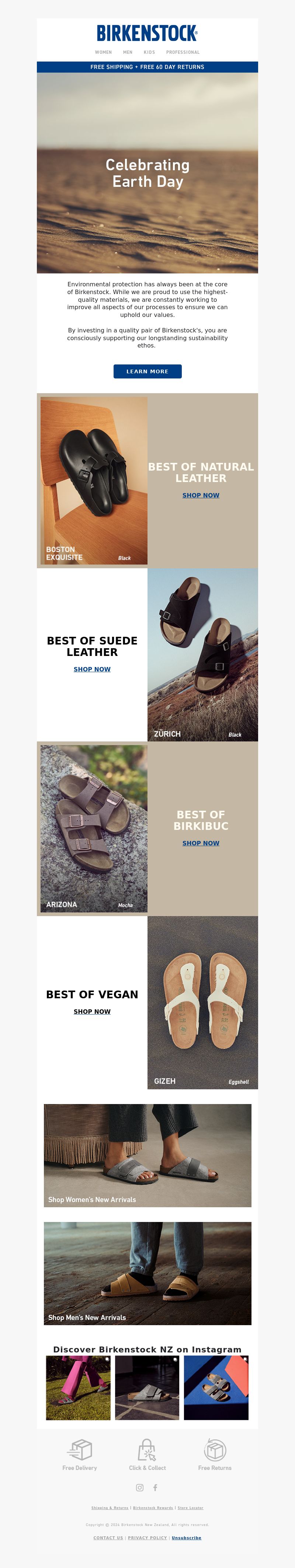Open the Professional navigation link
The image size is (295, 1568).
coord(183,52)
